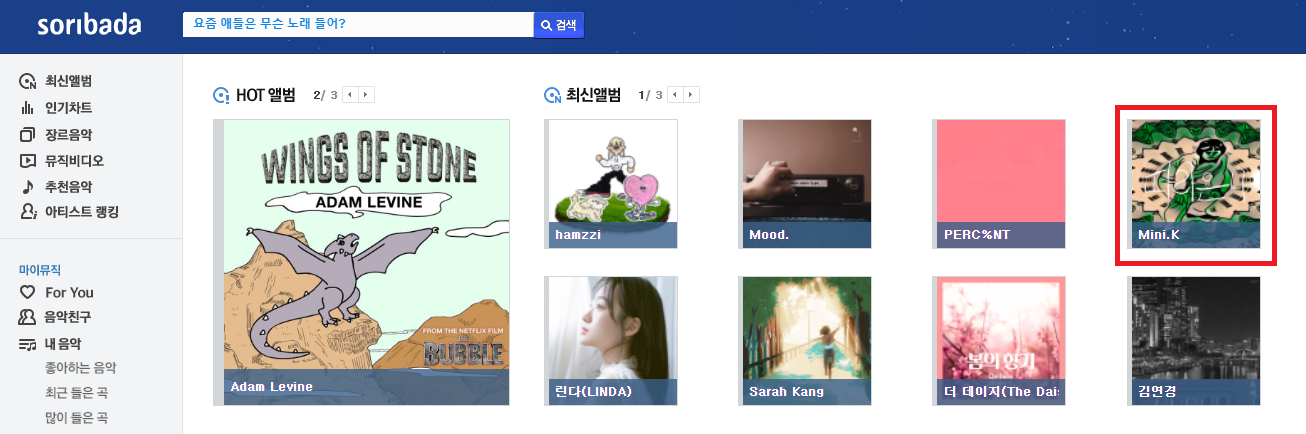This screenshot has width=1306, height=434.
Task: Show previous page of 최신앨범
Action: 676,95
